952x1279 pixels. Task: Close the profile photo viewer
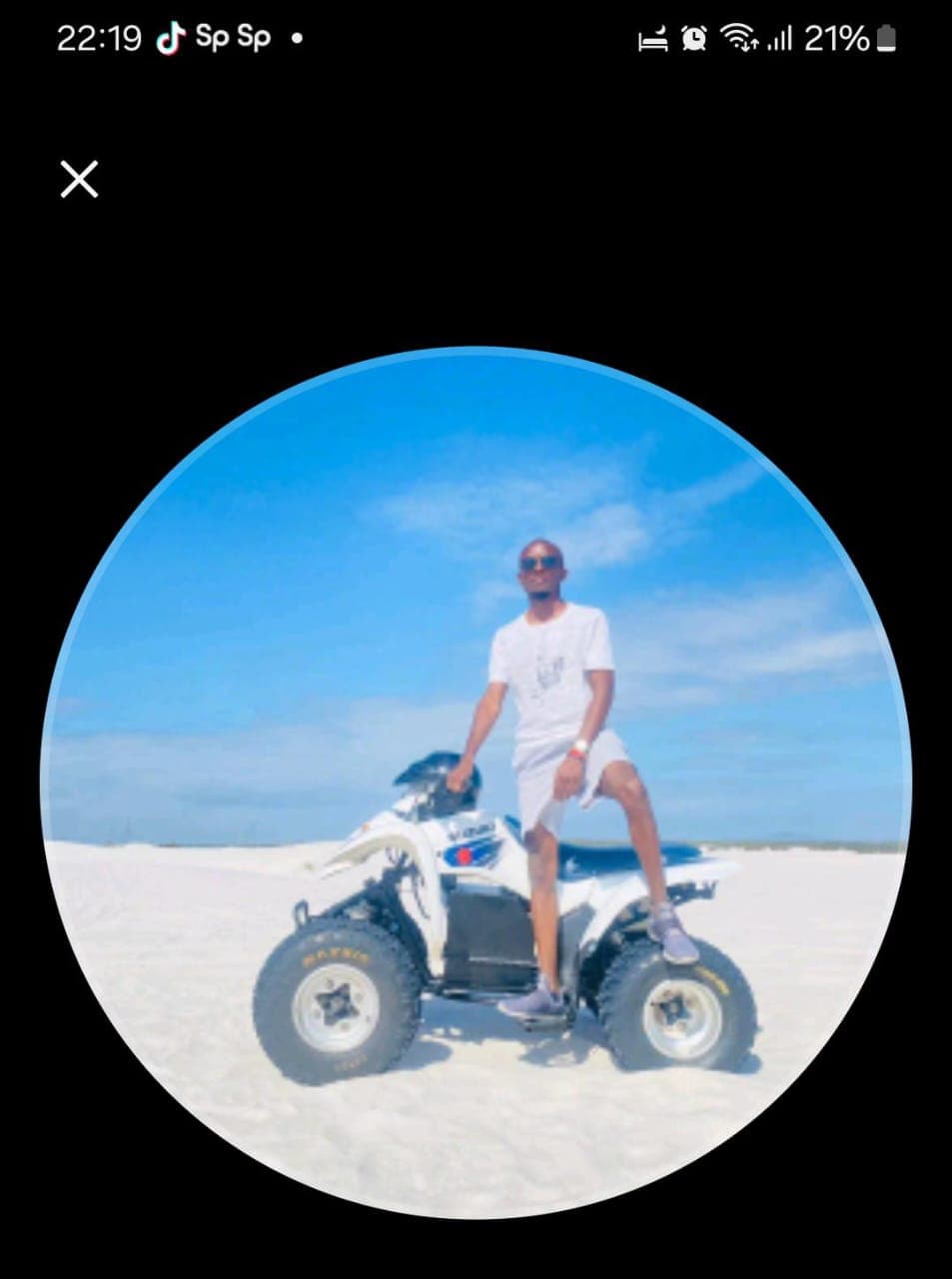click(x=79, y=180)
